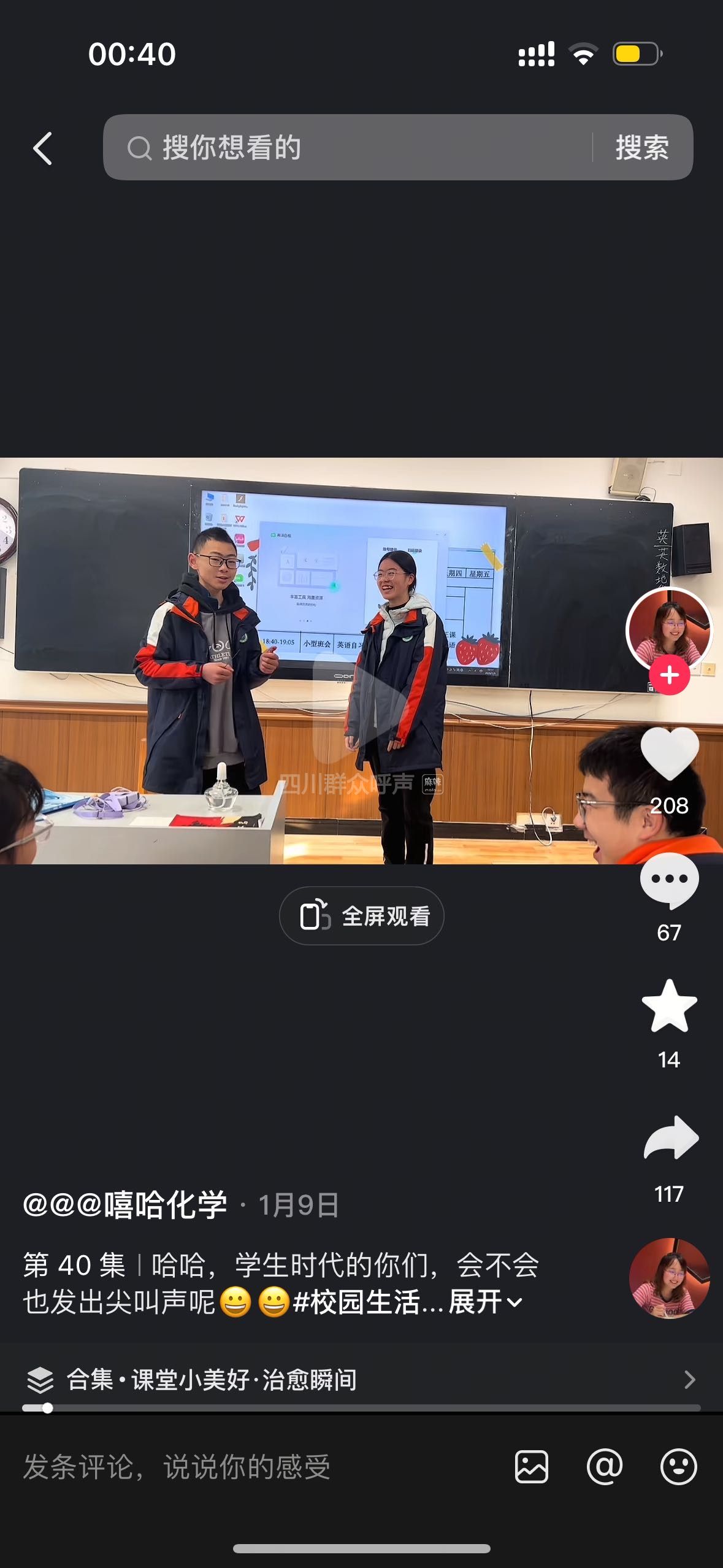Open the creator's profile avatar
This screenshot has height=1568, width=723.
(668, 630)
